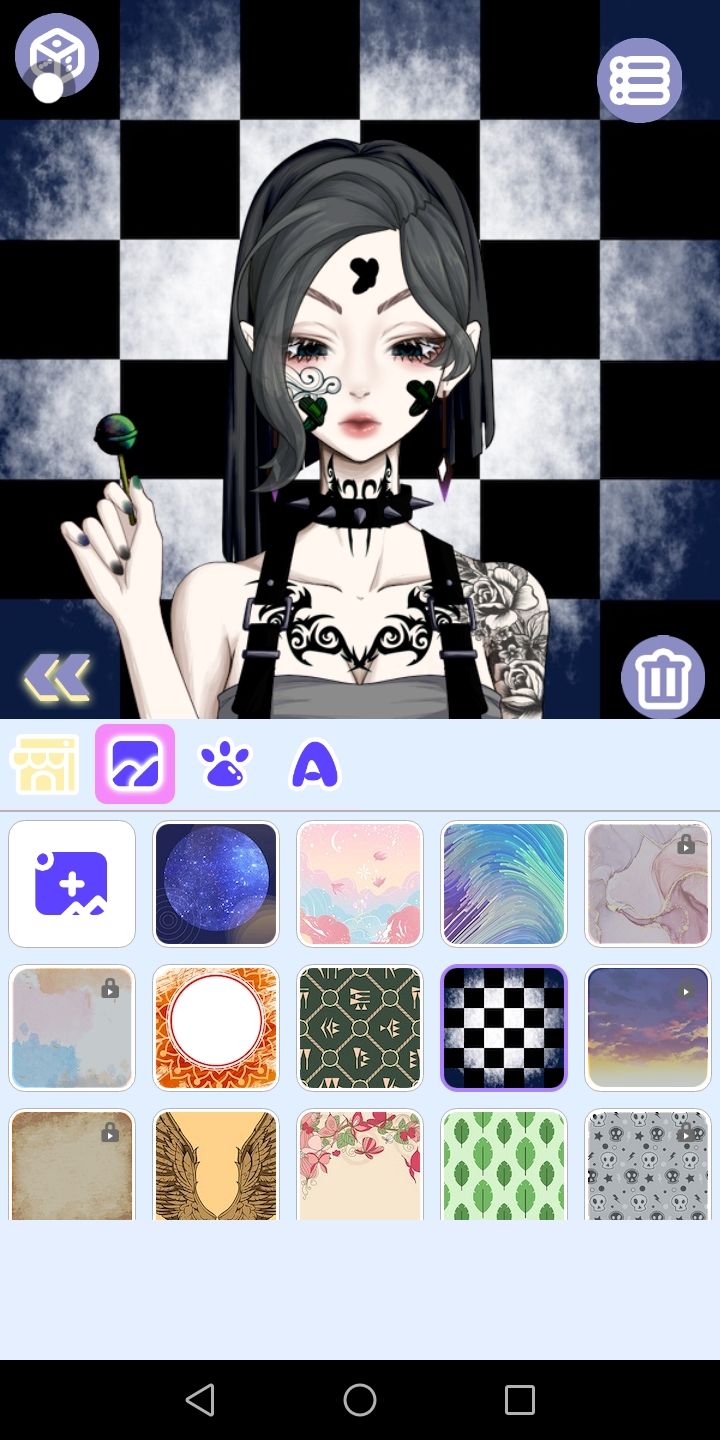Add a custom background image

coord(72,884)
